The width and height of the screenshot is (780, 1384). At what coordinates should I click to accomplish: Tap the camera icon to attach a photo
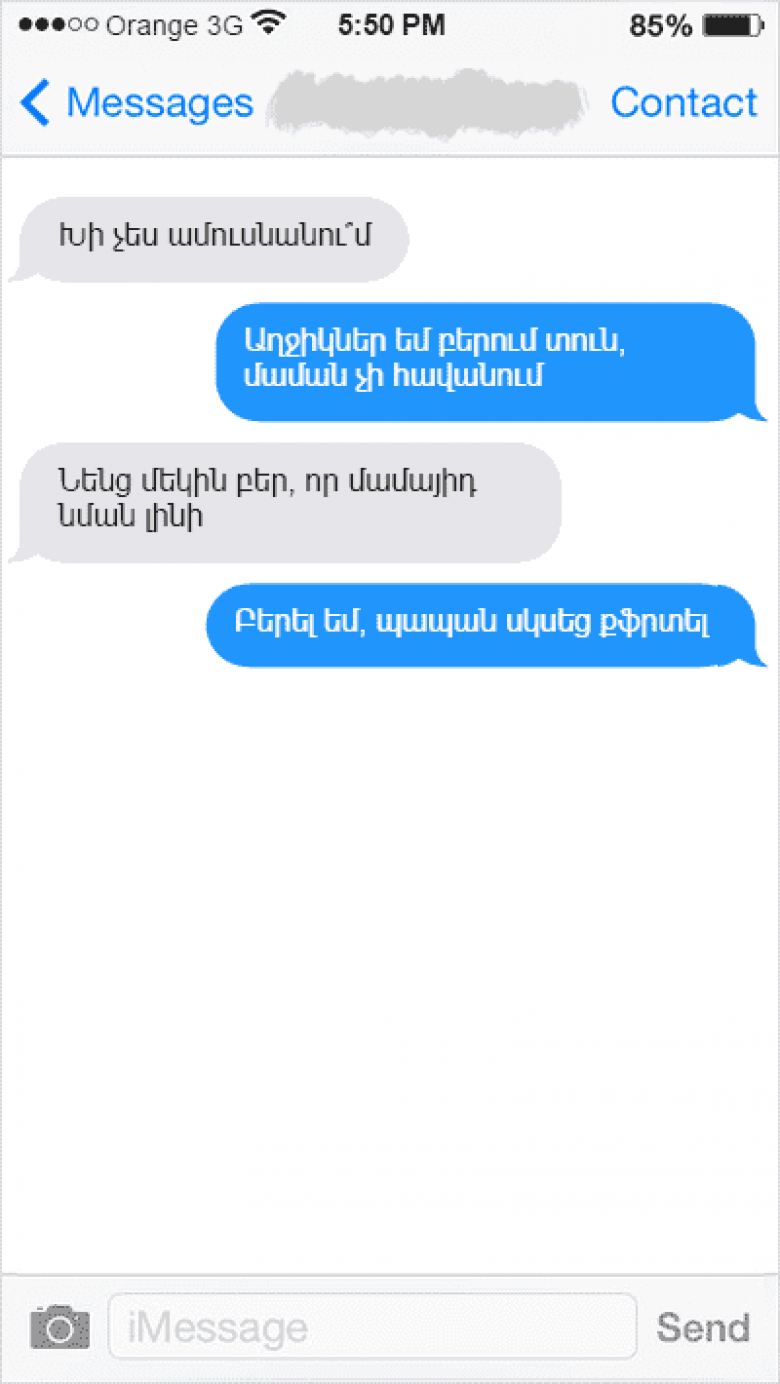click(x=60, y=1327)
